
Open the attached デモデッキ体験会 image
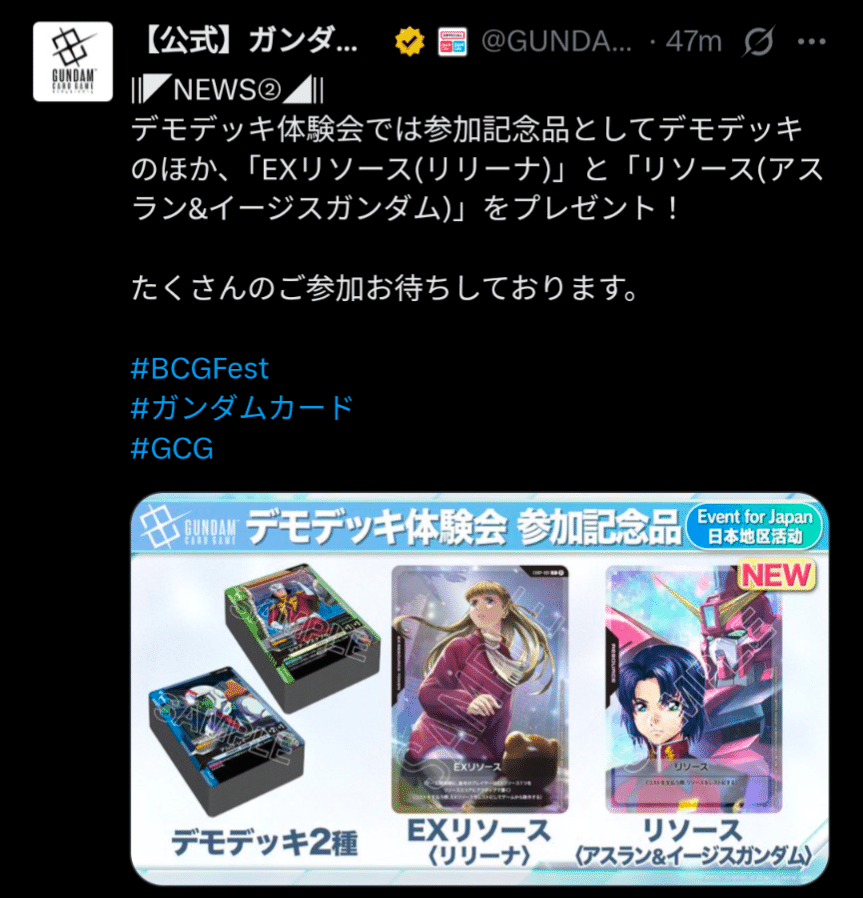479,690
